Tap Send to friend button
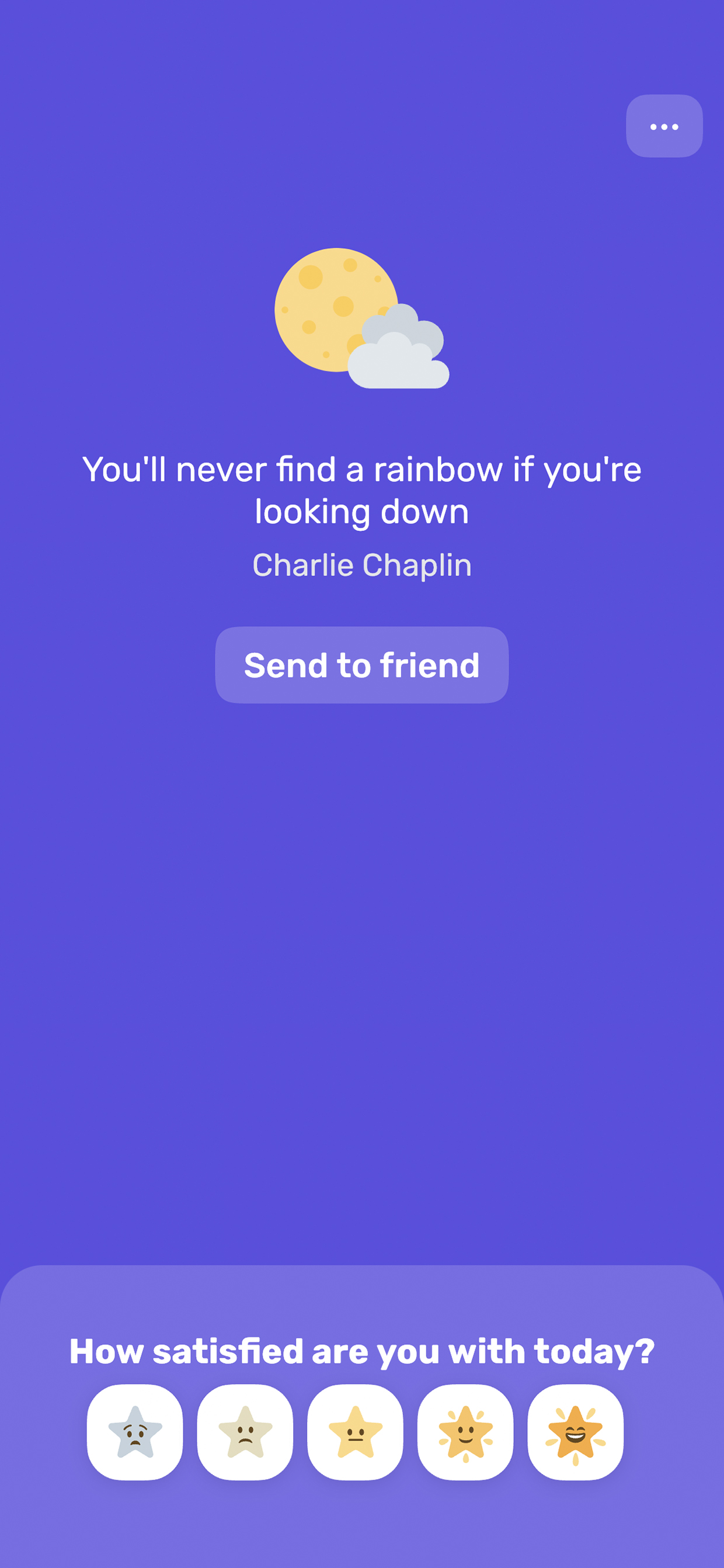 pos(361,665)
